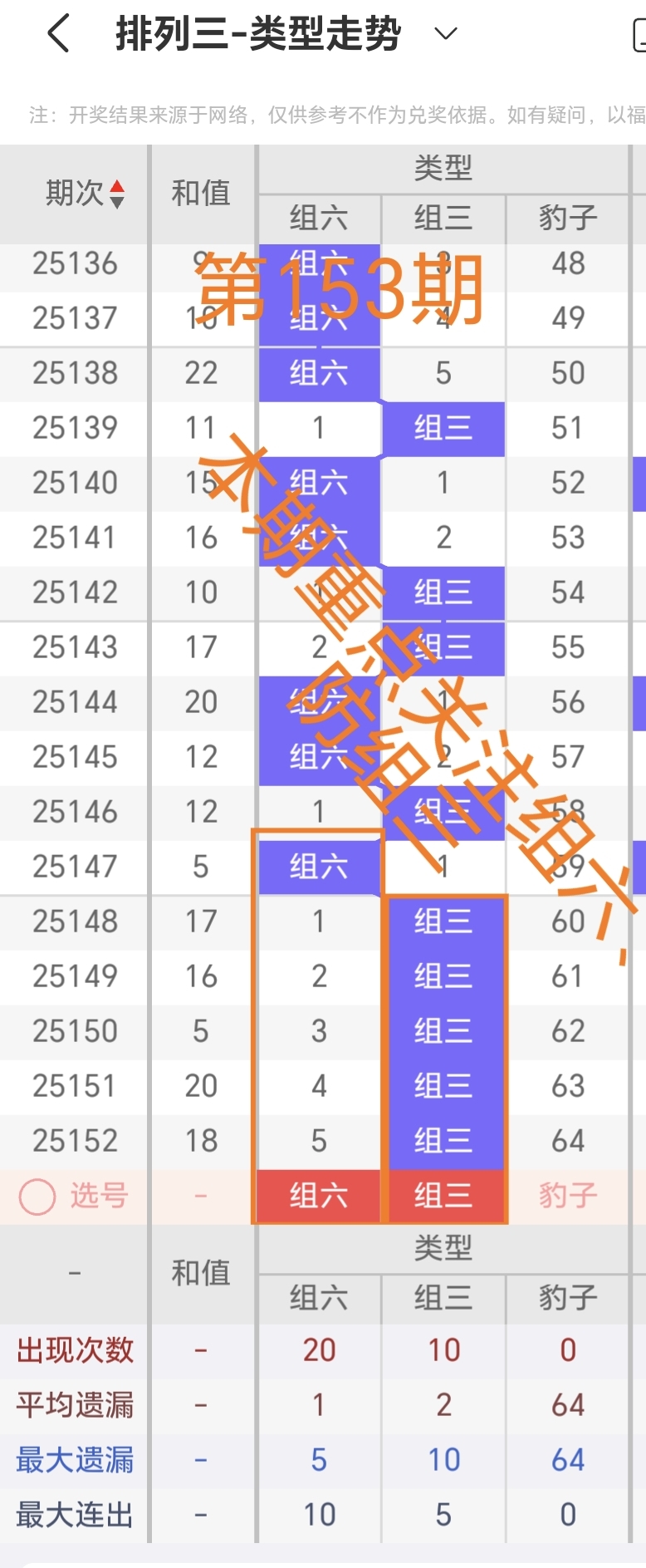Select the 豹子 column header under 类型
This screenshot has width=646, height=1568.
tap(567, 219)
